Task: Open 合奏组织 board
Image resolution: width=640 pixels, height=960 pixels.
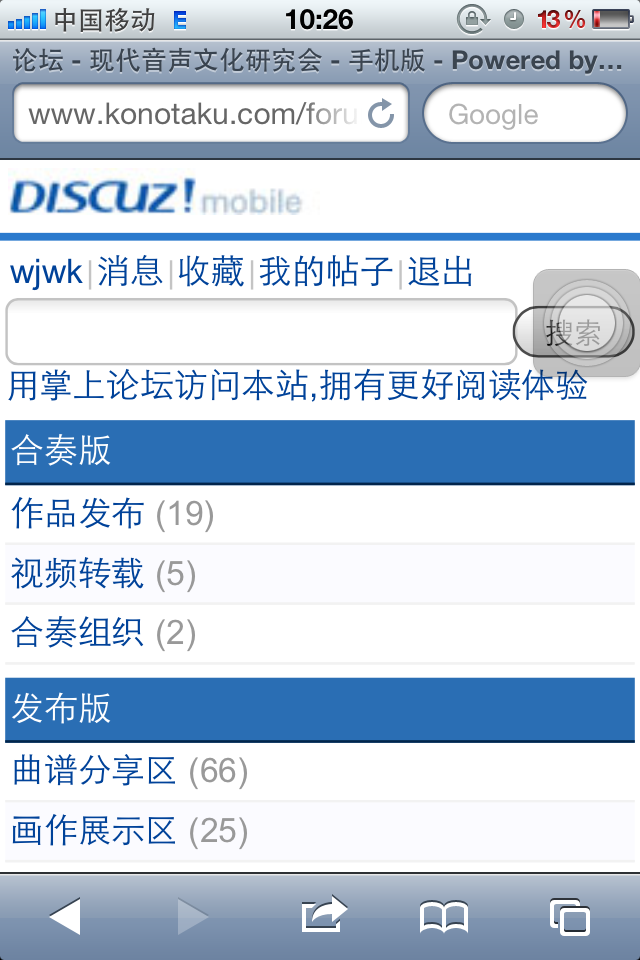Action: 78,633
